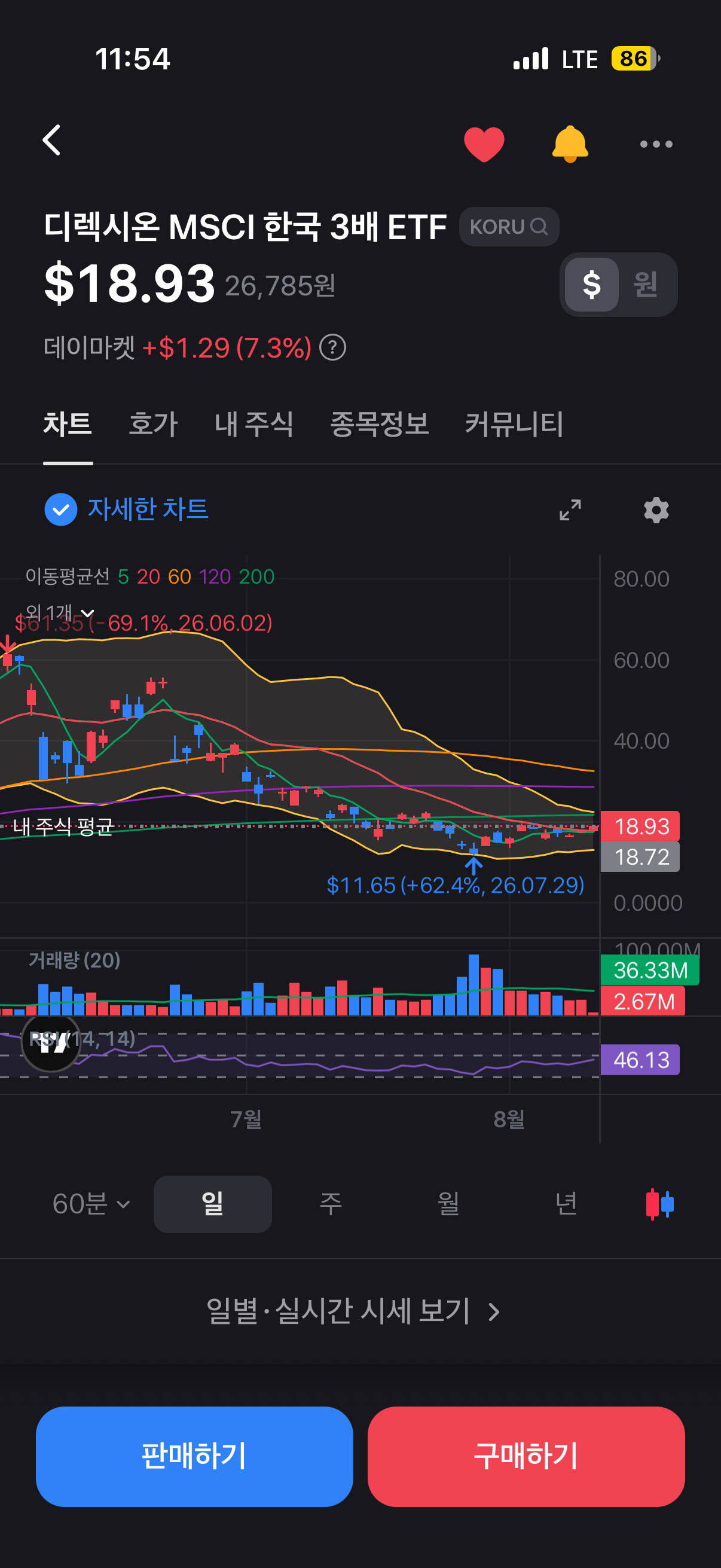Viewport: 721px width, 1568px height.
Task: Open the three-dot overflow menu
Action: 656,144
